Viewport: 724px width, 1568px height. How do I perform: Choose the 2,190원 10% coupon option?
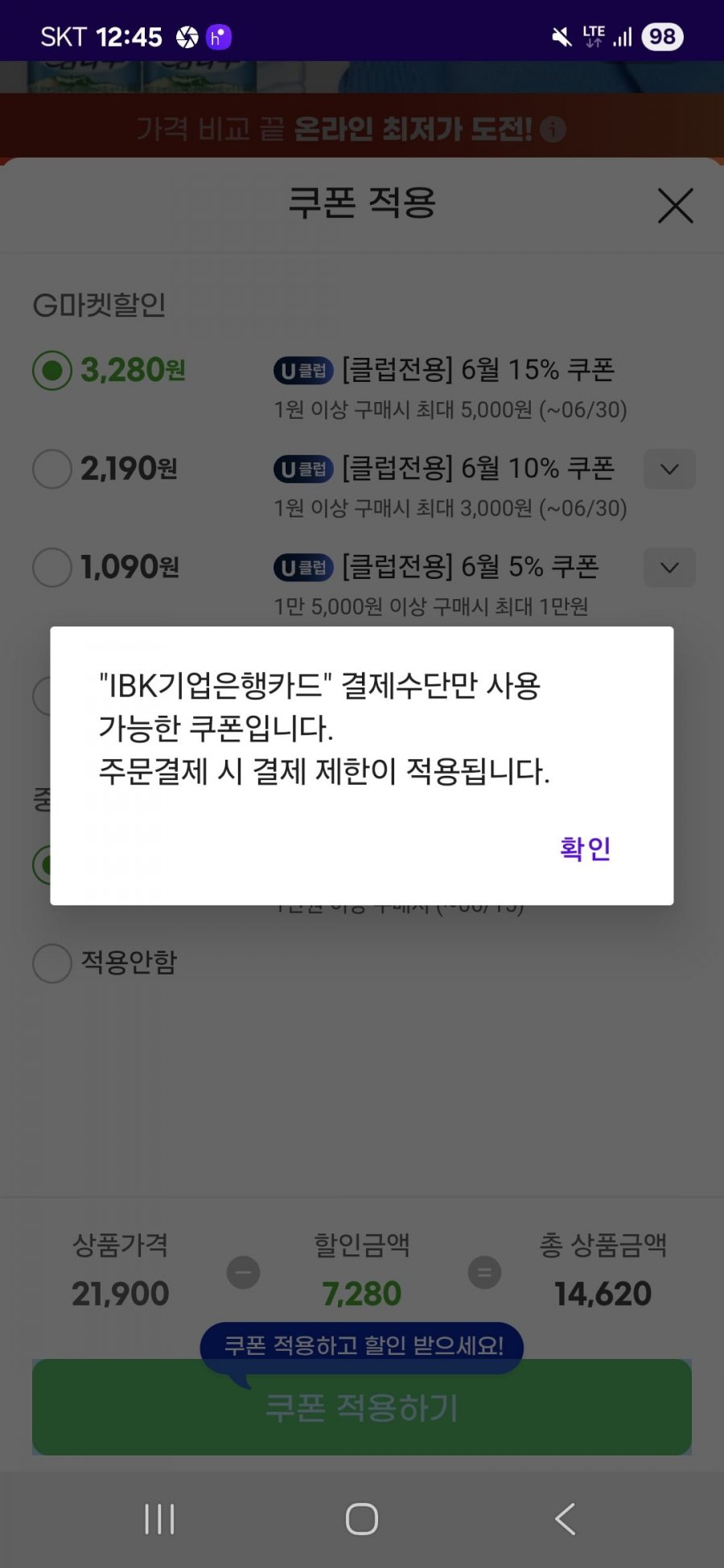pyautogui.click(x=52, y=469)
